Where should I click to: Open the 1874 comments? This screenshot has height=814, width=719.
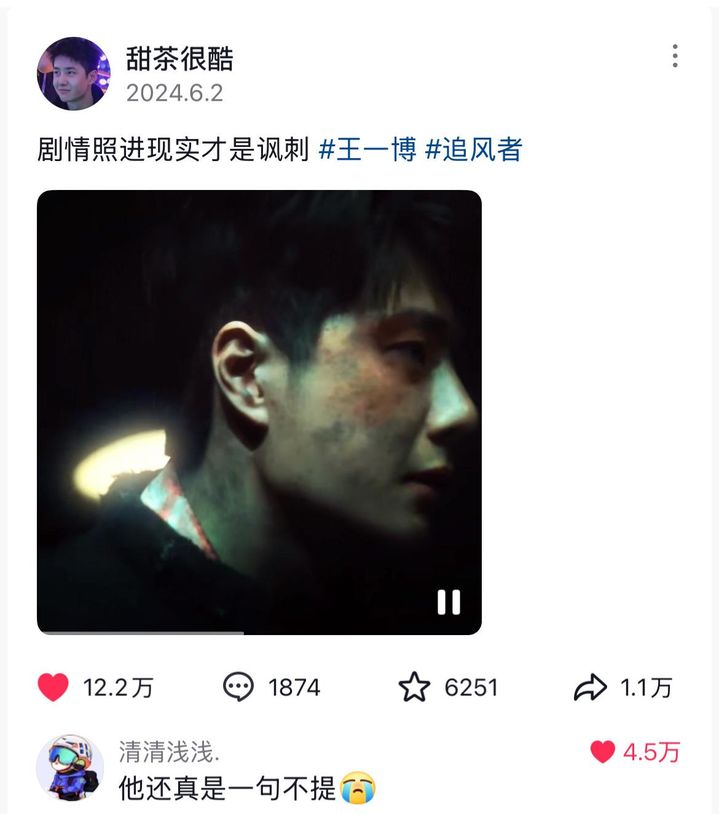[239, 687]
